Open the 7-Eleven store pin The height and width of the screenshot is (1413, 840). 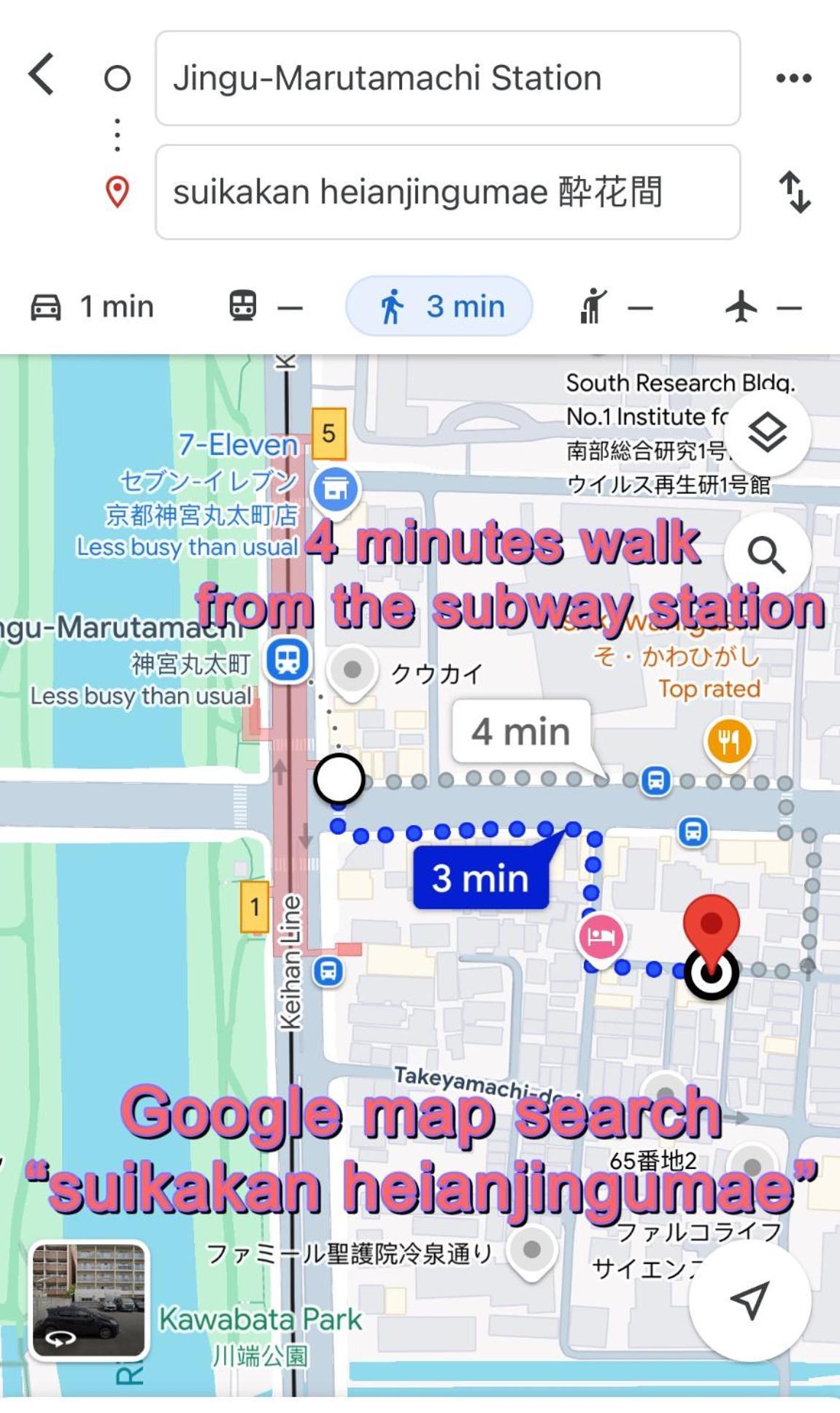click(x=336, y=488)
